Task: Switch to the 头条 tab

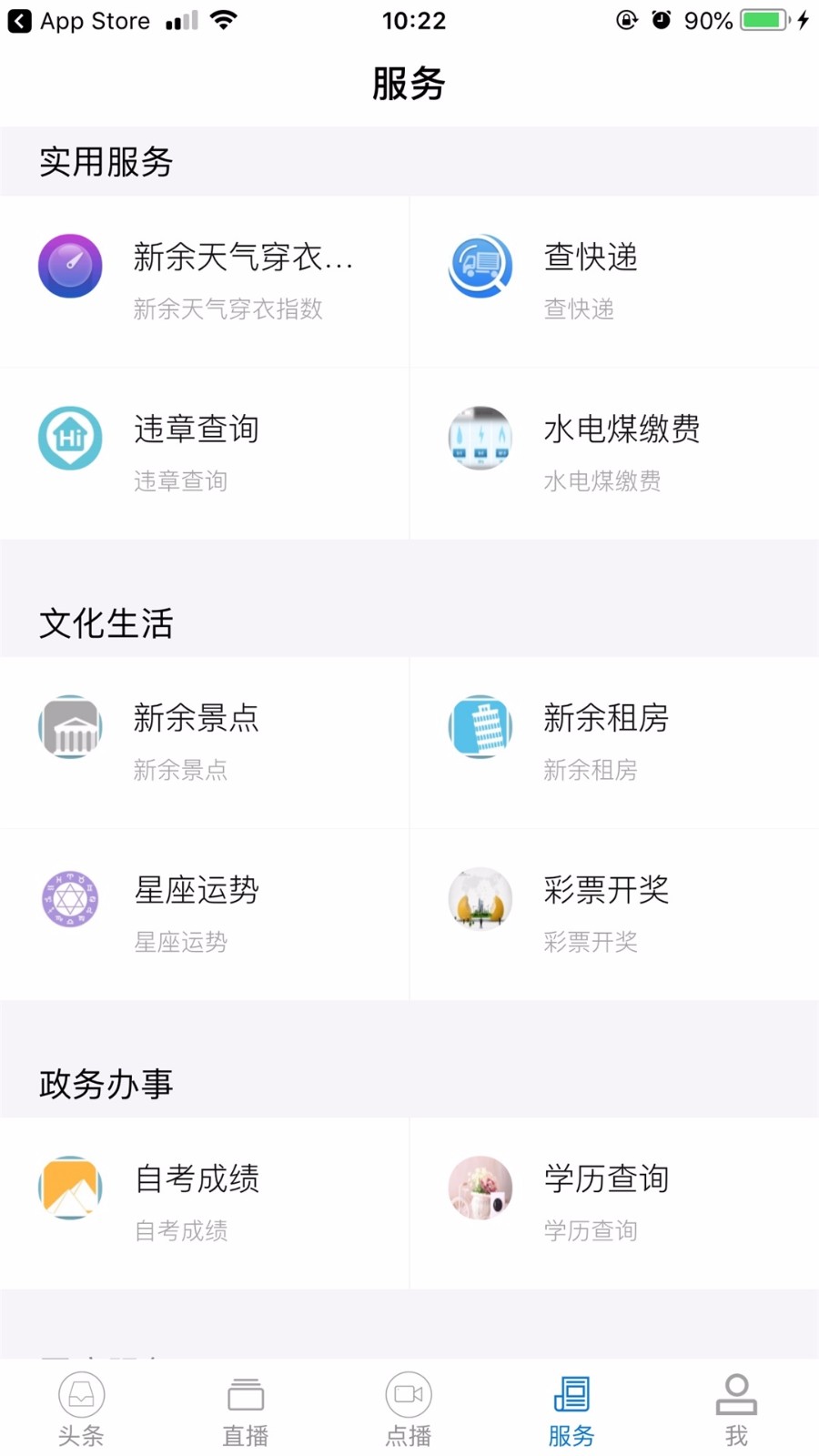Action: click(x=82, y=1409)
